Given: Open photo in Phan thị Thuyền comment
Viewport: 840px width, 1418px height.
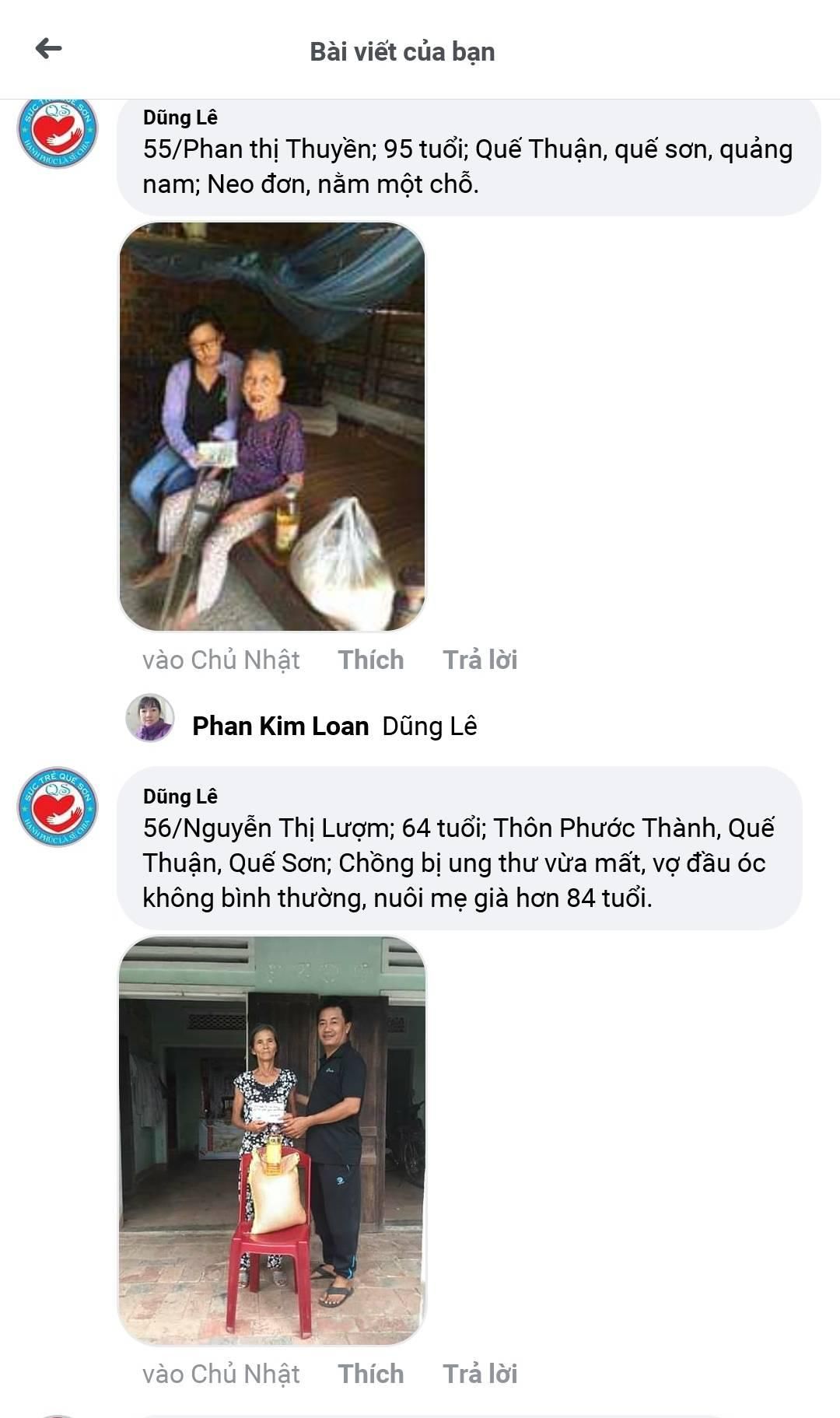Looking at the screenshot, I should click(x=271, y=426).
